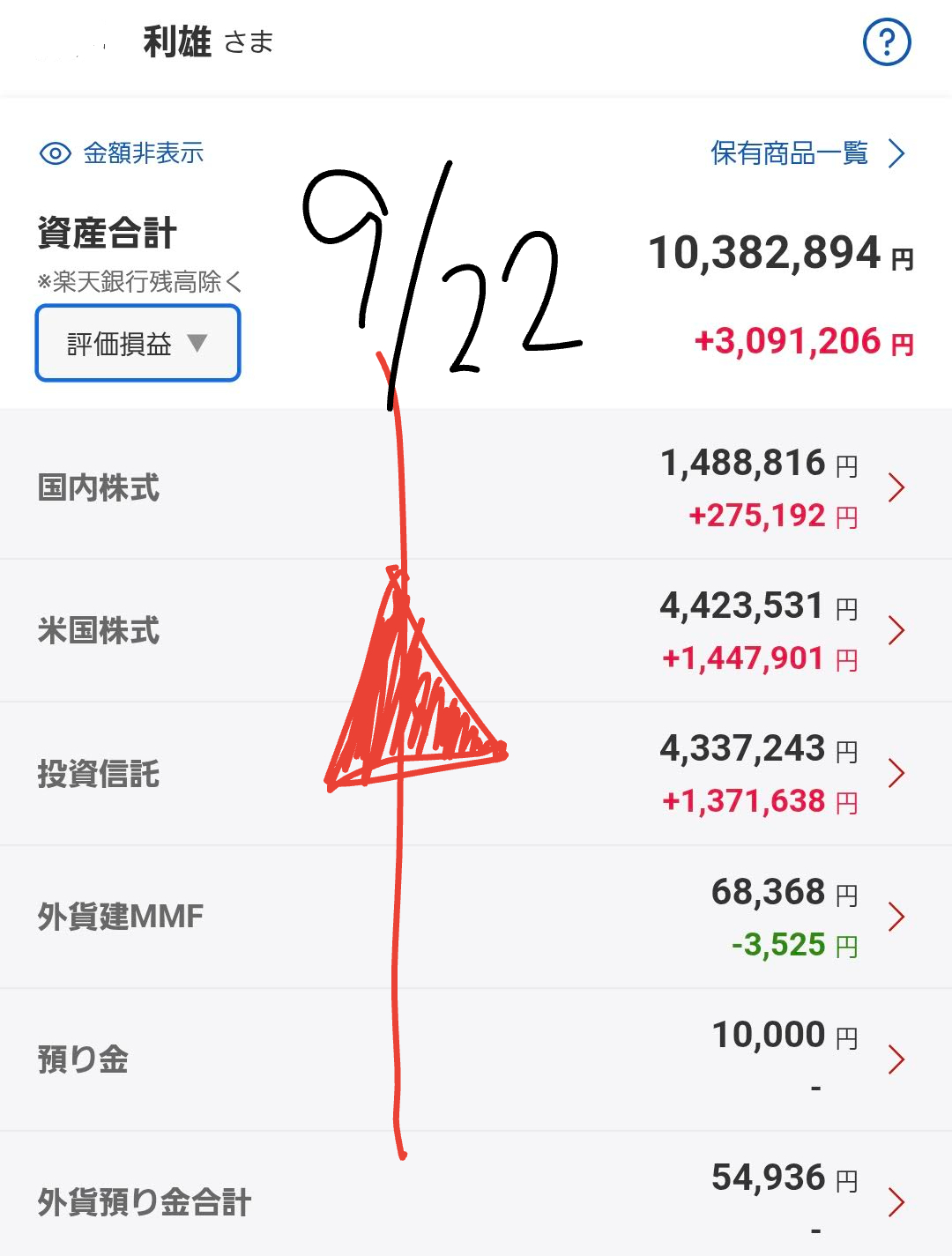Open the 投資信託 row
This screenshot has width=952, height=1256.
(x=476, y=774)
